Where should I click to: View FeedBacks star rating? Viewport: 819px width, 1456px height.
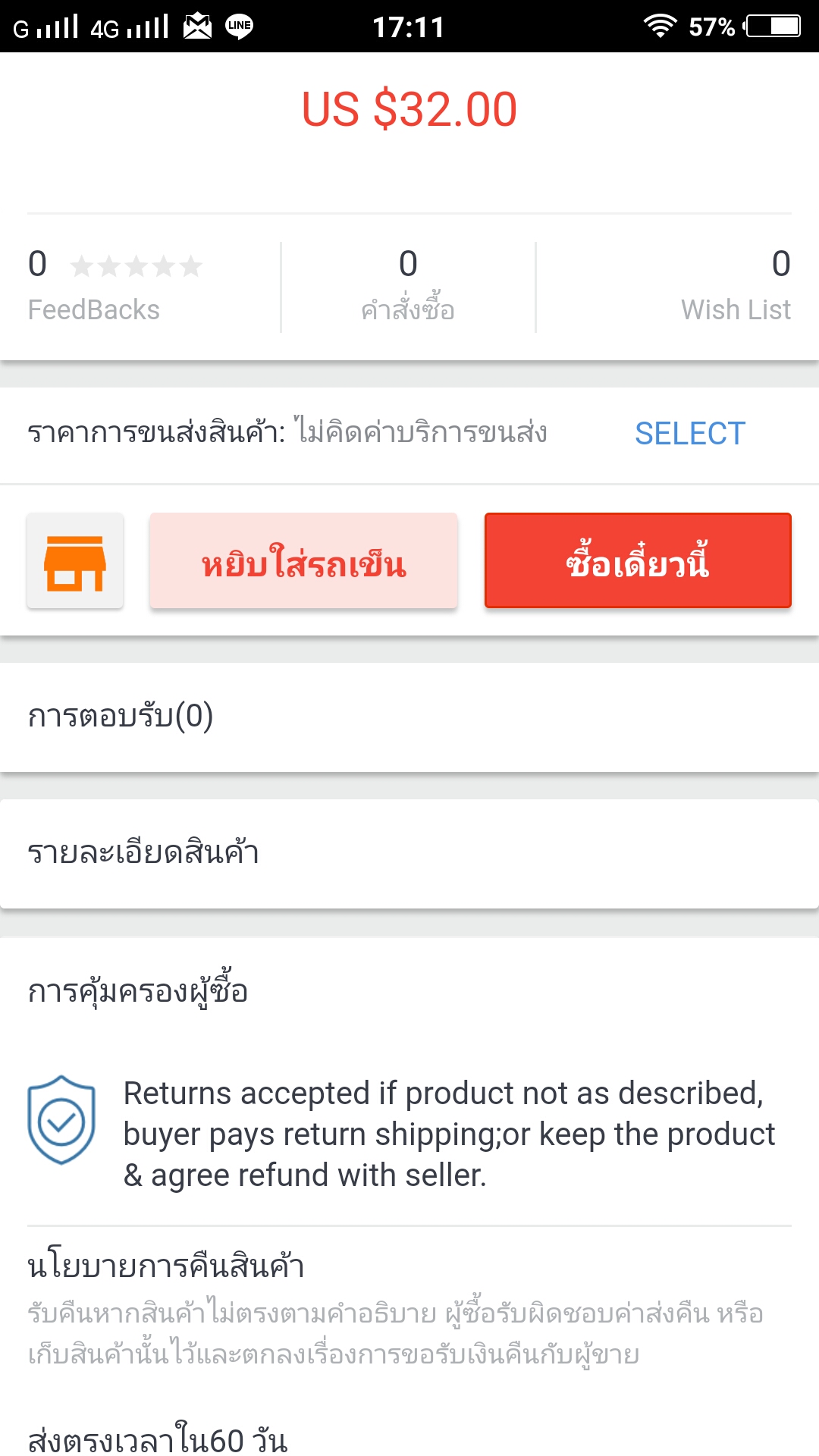pos(136,267)
